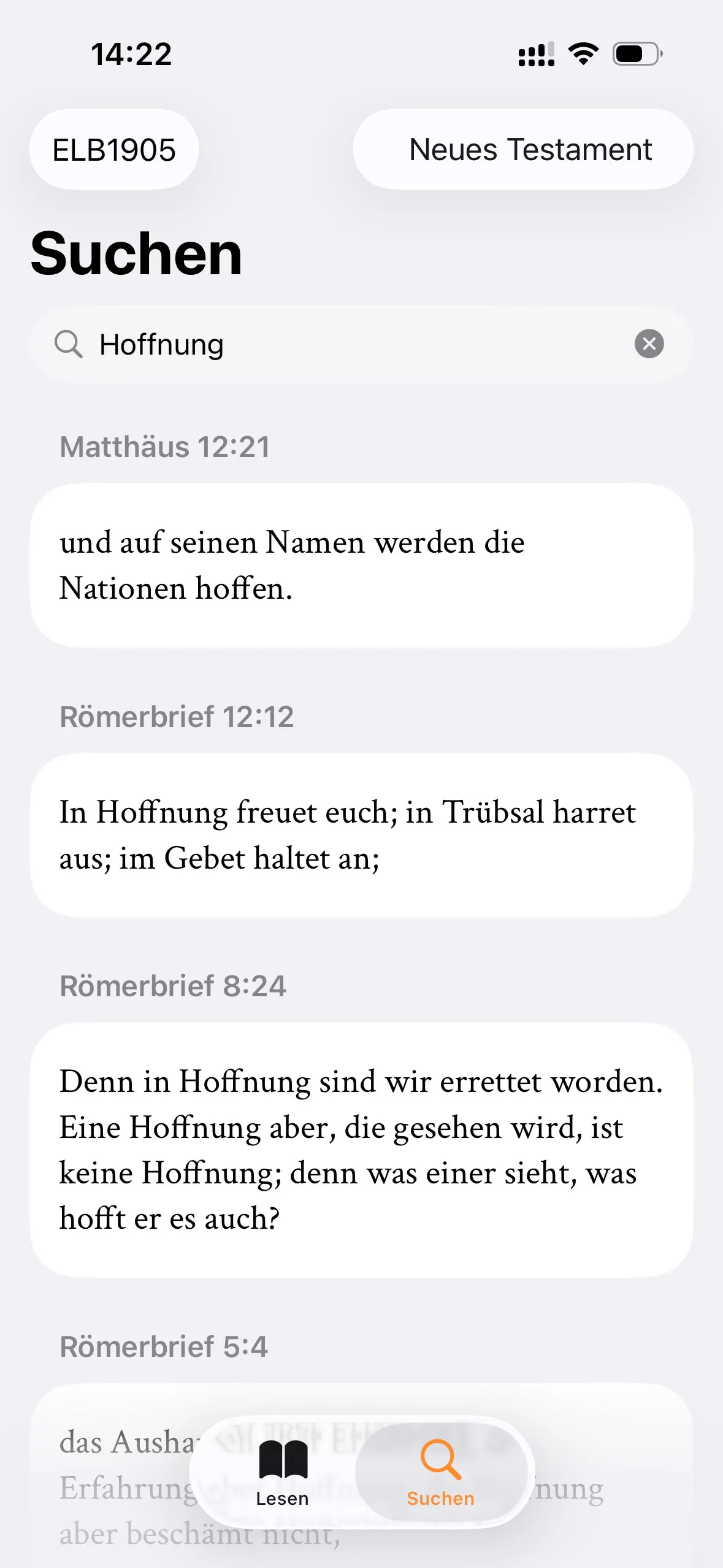Open the Matthäus 12:21 verse card
Image resolution: width=723 pixels, height=1568 pixels.
click(x=362, y=564)
